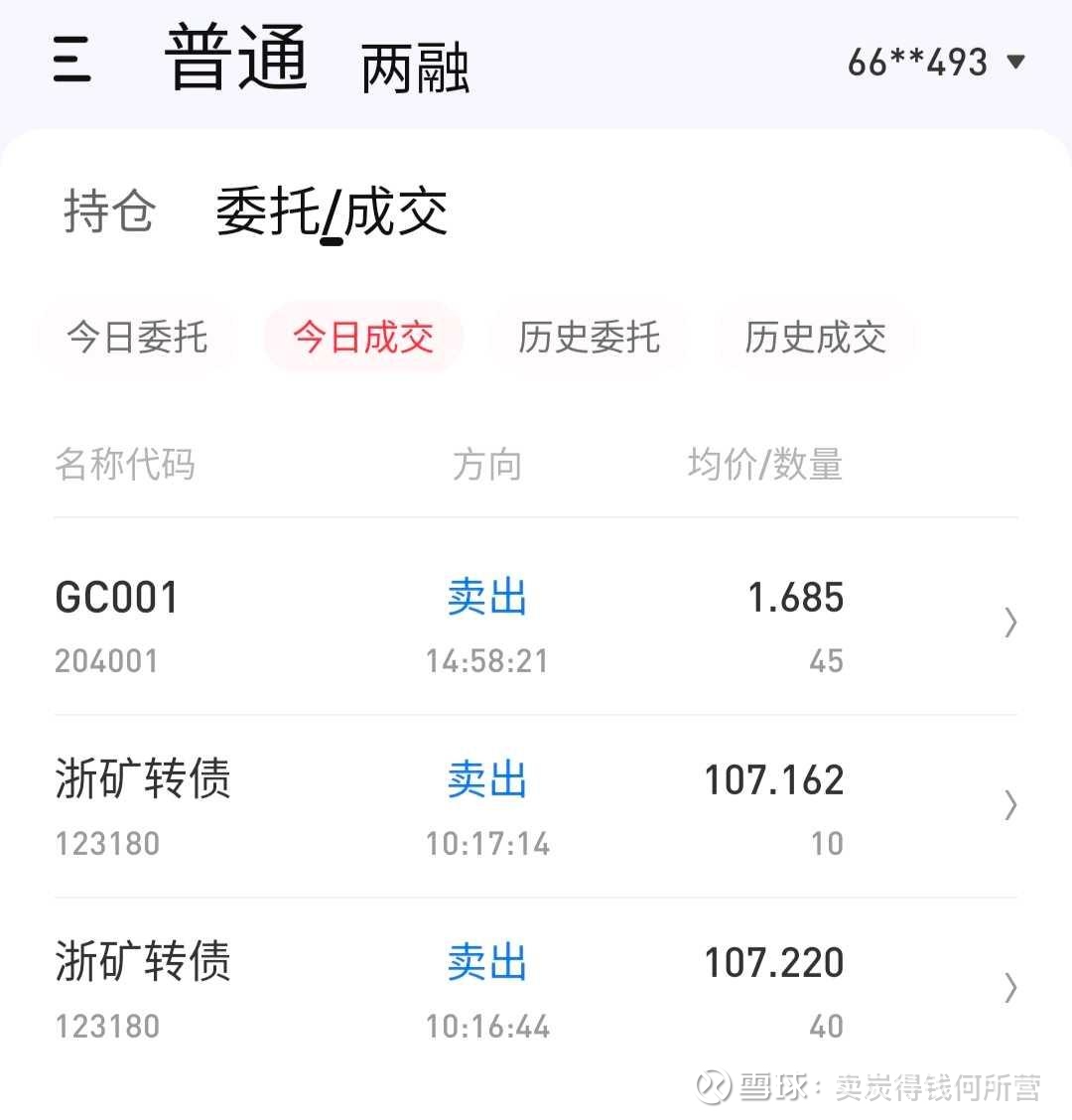Tap the chevron on the bottom 浙矿转债 row
This screenshot has height=1120, width=1072.
tap(1009, 988)
